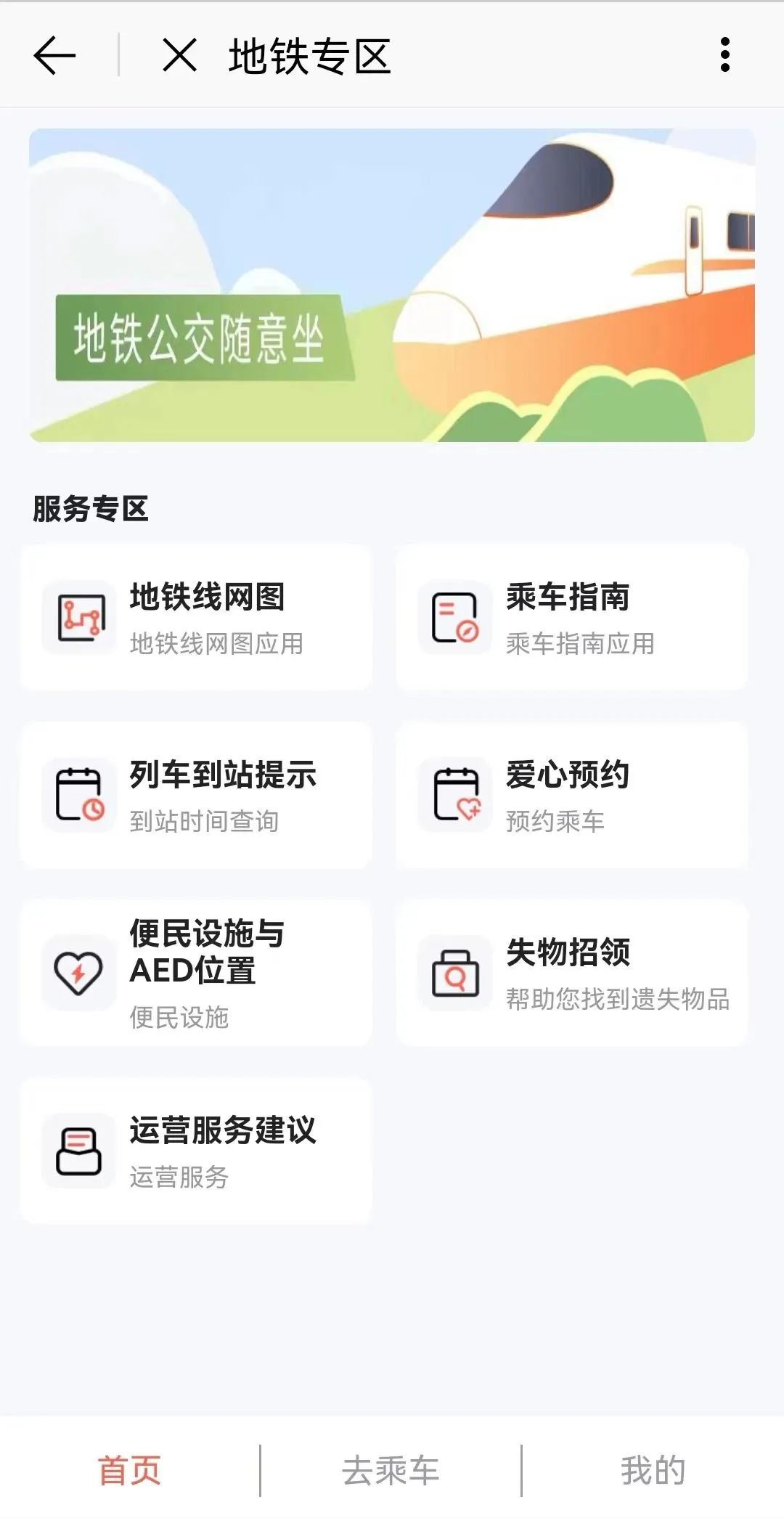The height and width of the screenshot is (1518, 784).
Task: Go back using the arrow icon
Action: tap(54, 55)
